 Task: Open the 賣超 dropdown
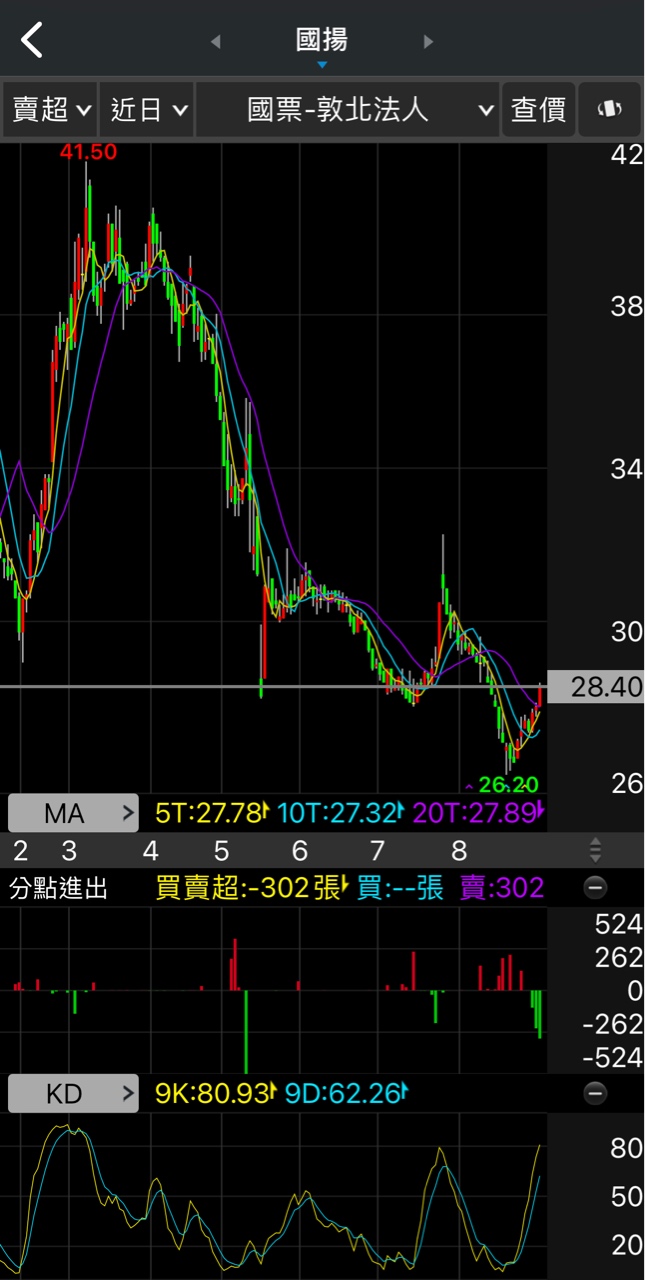coord(50,109)
